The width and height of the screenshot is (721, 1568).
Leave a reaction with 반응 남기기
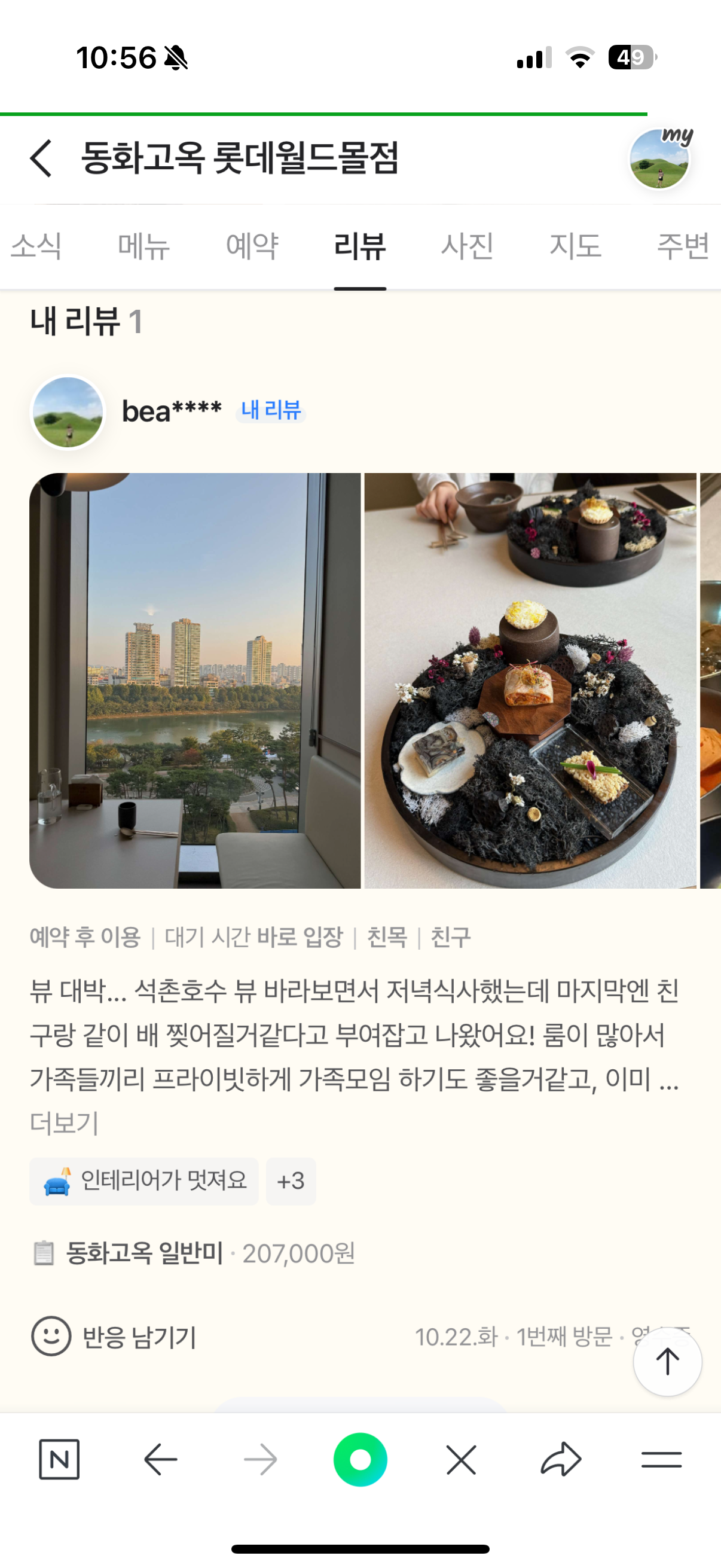point(114,1337)
